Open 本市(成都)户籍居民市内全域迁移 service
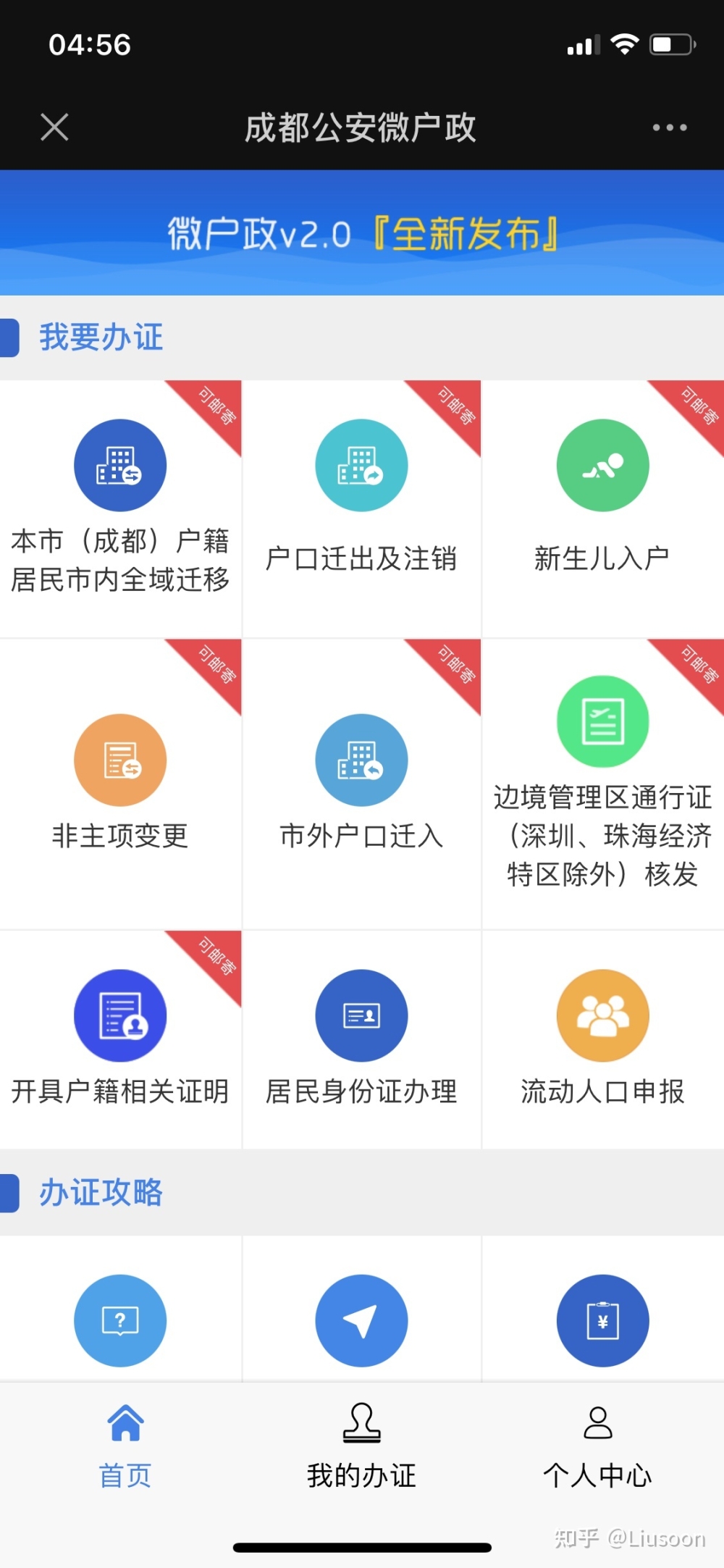 coord(120,508)
